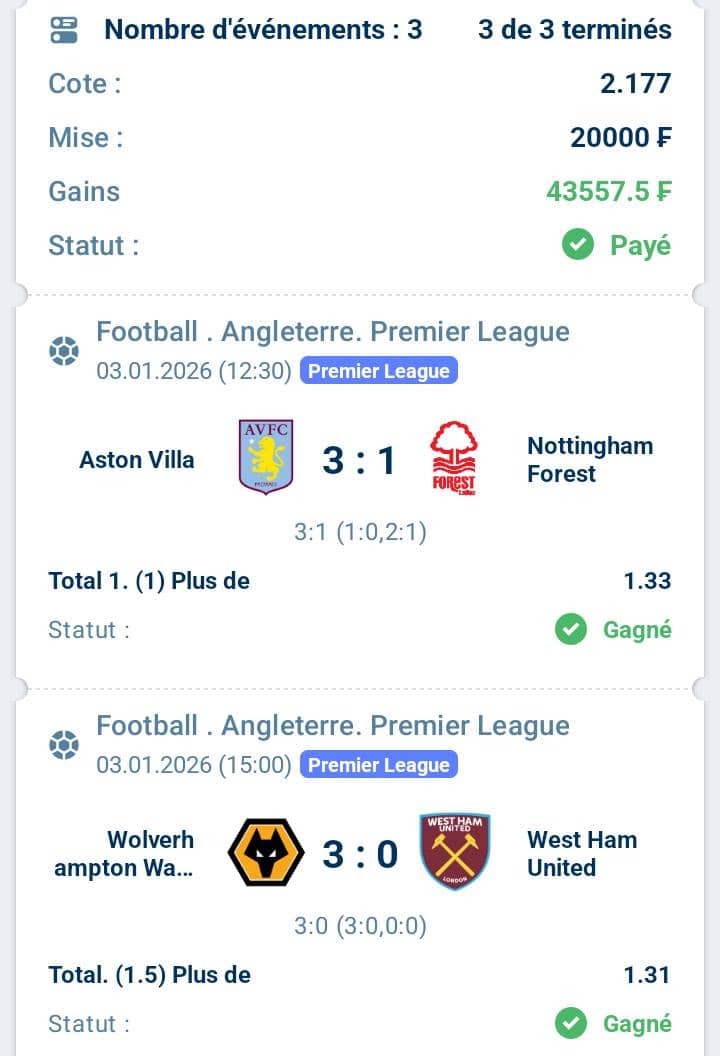Tap the Premier League chip for the 12:30 match

[x=378, y=371]
